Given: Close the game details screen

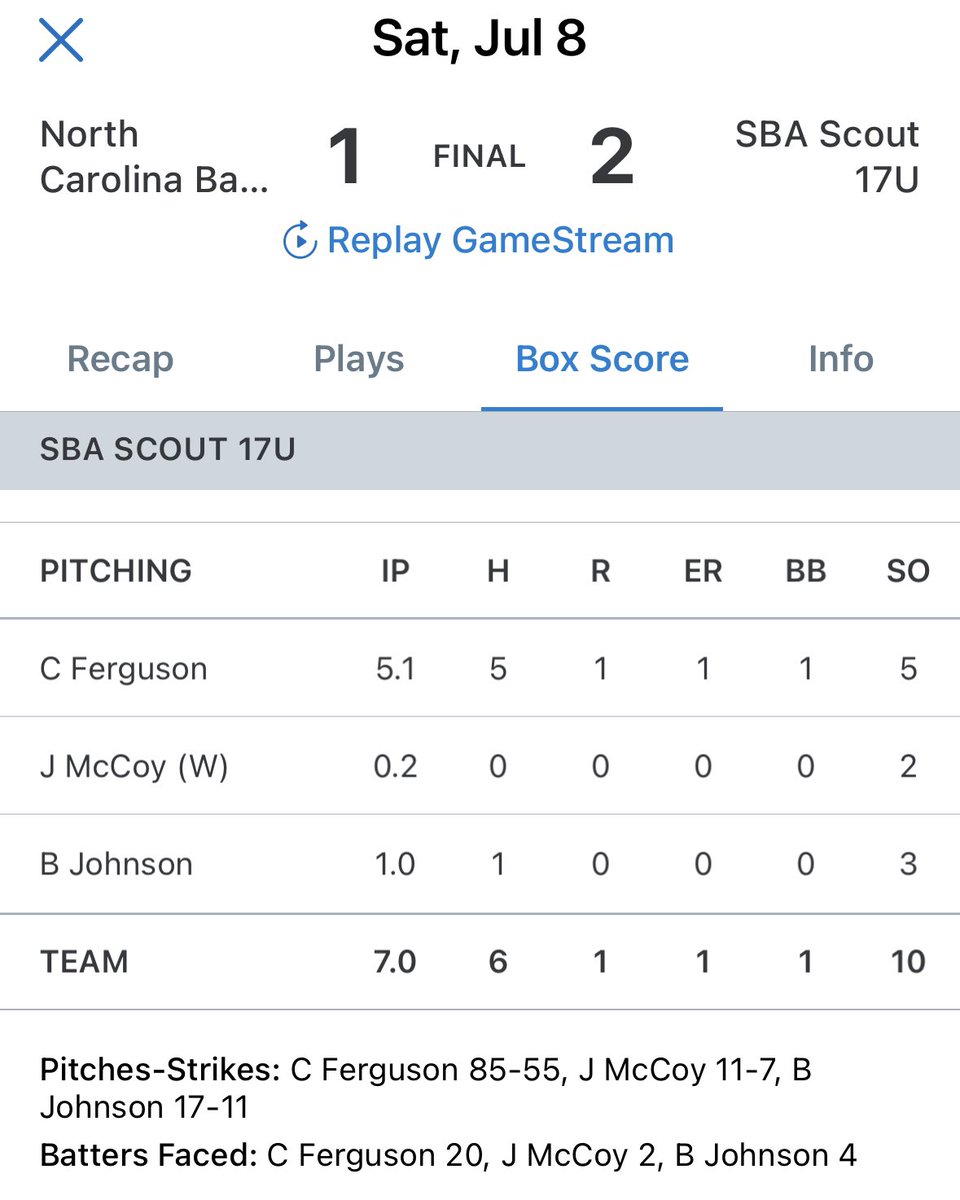Looking at the screenshot, I should click(x=61, y=40).
